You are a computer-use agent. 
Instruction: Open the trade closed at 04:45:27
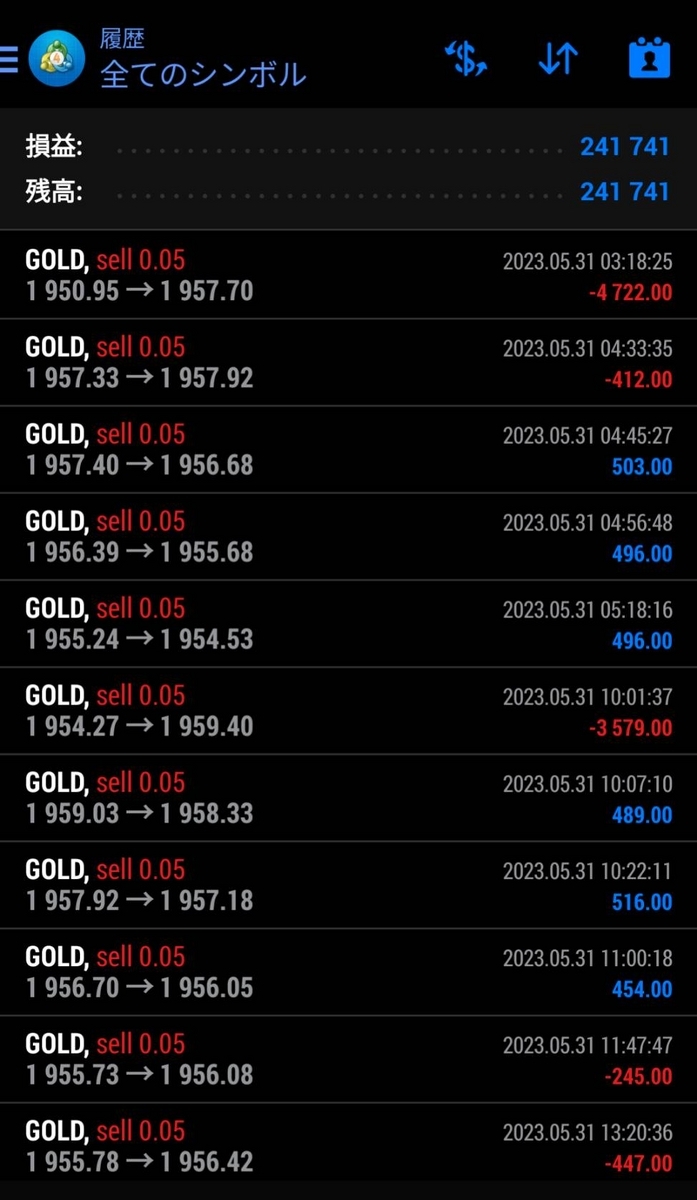tap(348, 450)
